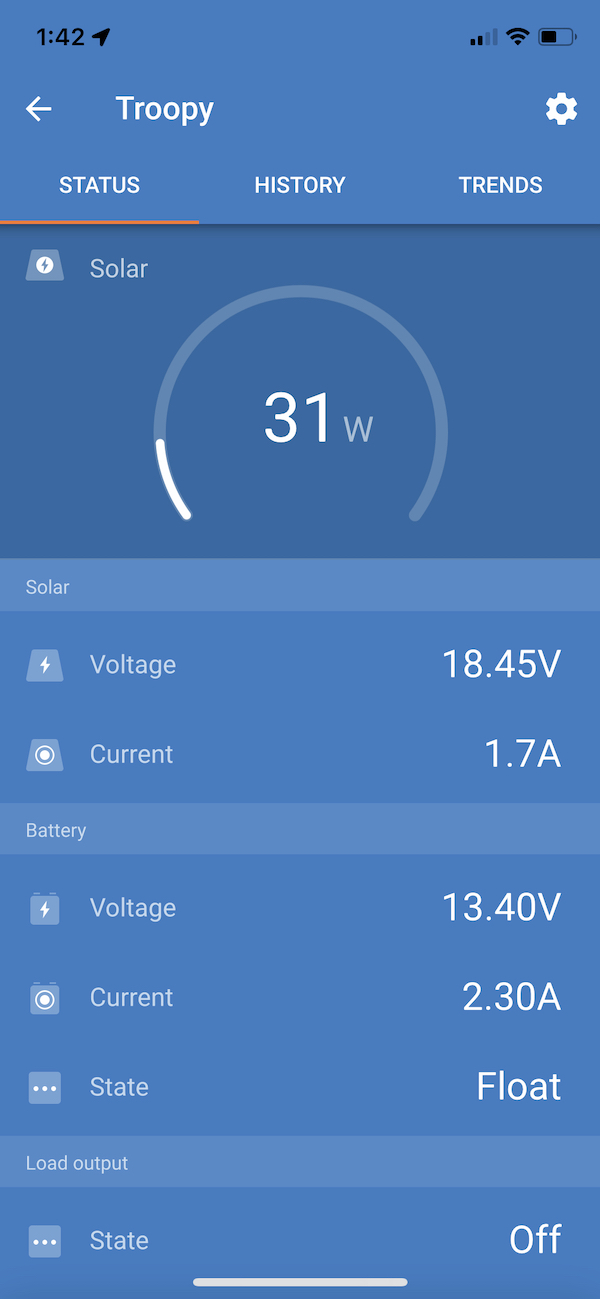Switch to the Trends tab

(x=500, y=185)
